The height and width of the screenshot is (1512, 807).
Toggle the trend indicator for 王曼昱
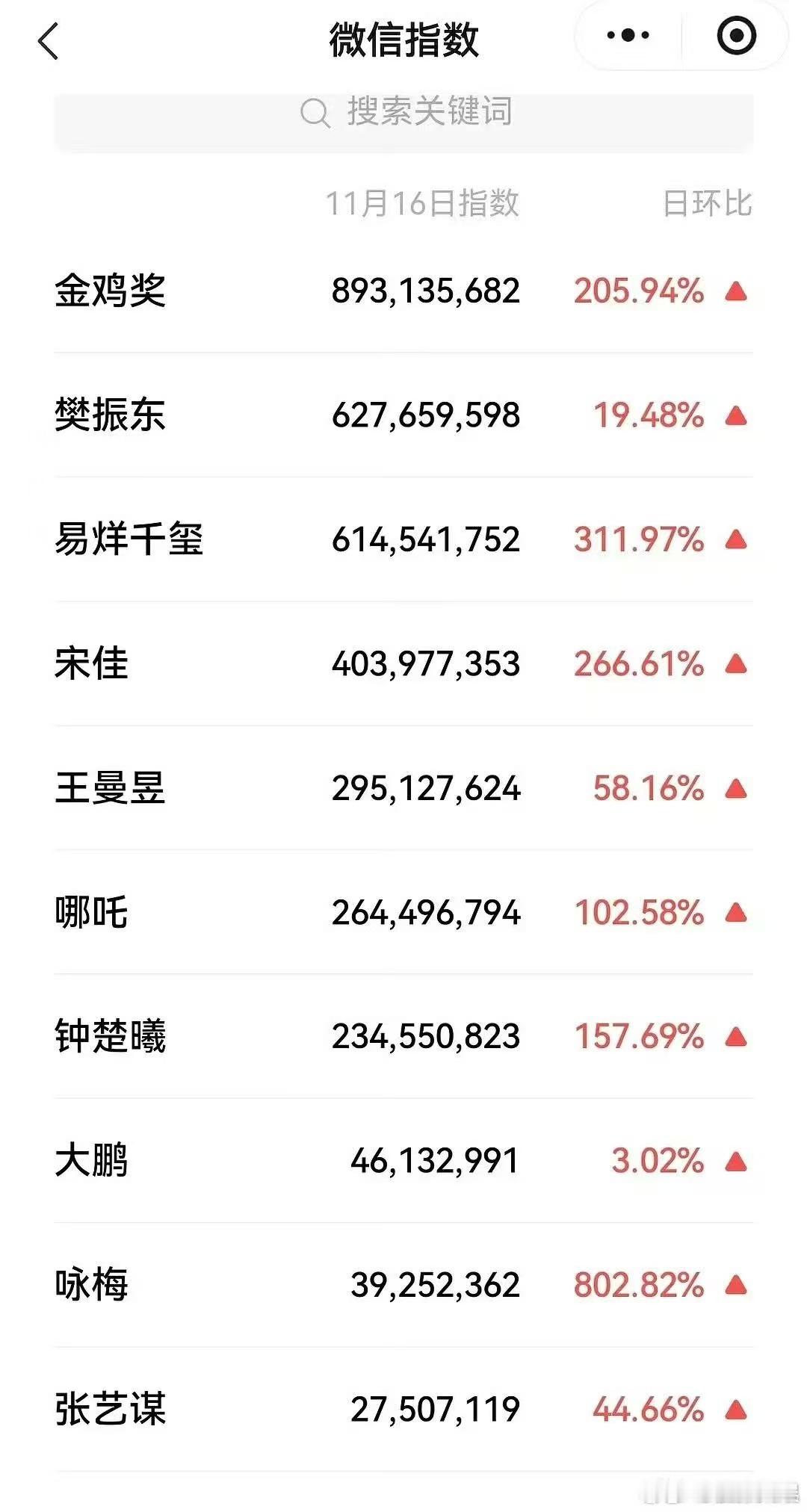coord(735,788)
